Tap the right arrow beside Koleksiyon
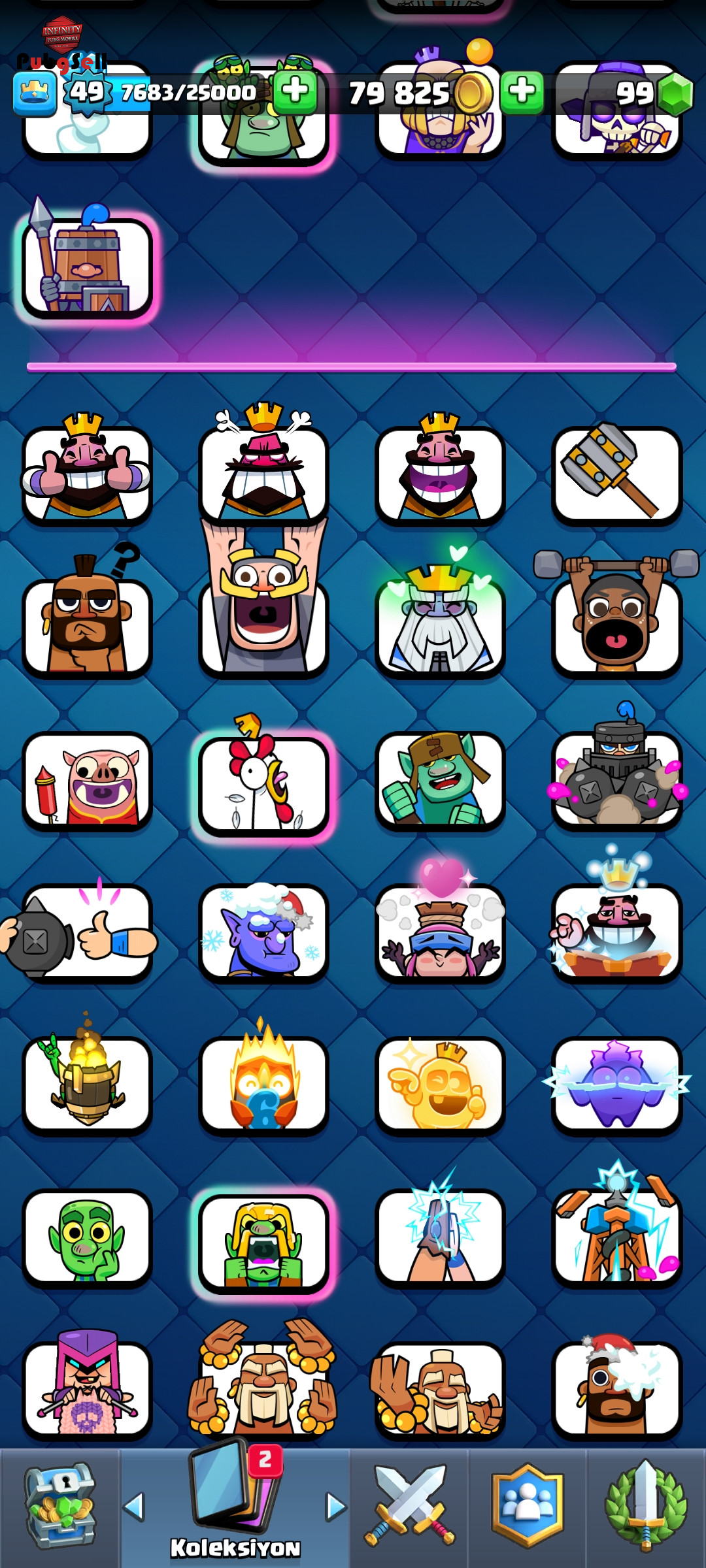This screenshot has width=706, height=1568. pyautogui.click(x=336, y=1507)
